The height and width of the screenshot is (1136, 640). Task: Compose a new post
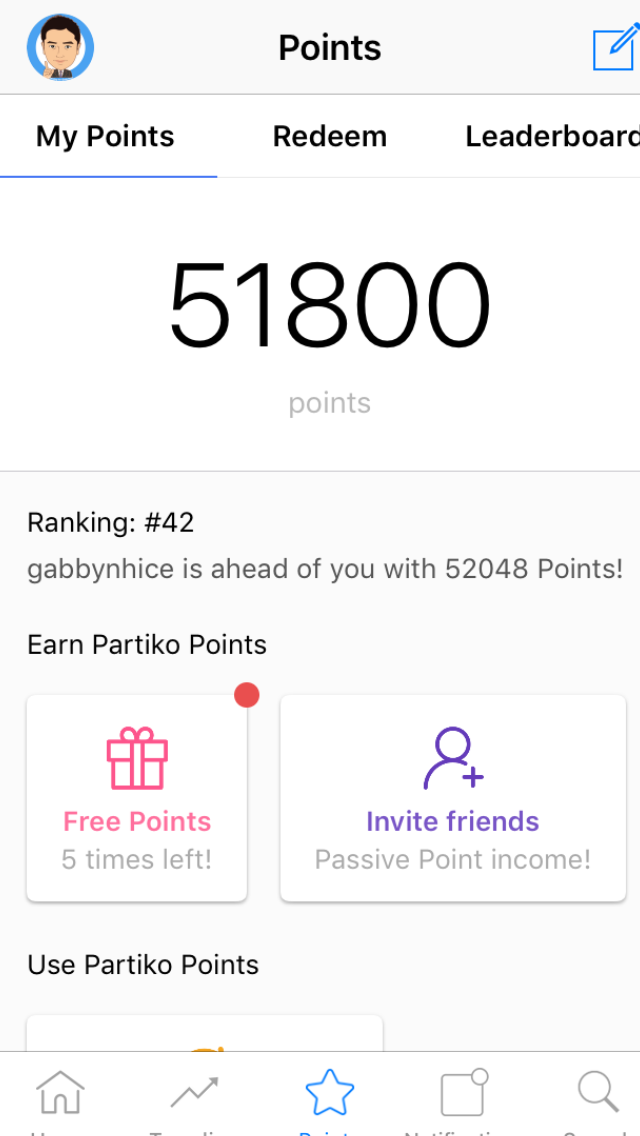[x=614, y=48]
